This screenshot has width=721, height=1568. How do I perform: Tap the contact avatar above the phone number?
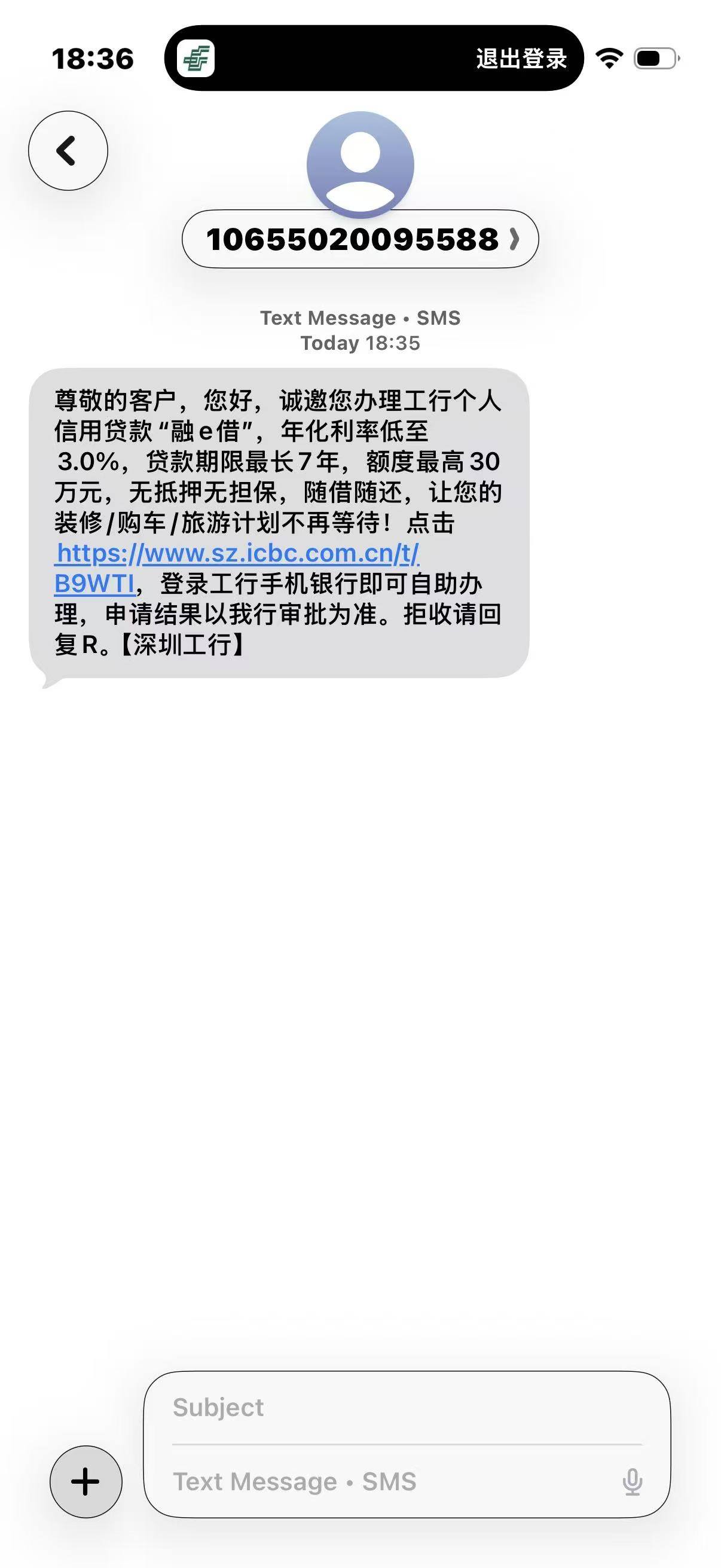[x=360, y=164]
